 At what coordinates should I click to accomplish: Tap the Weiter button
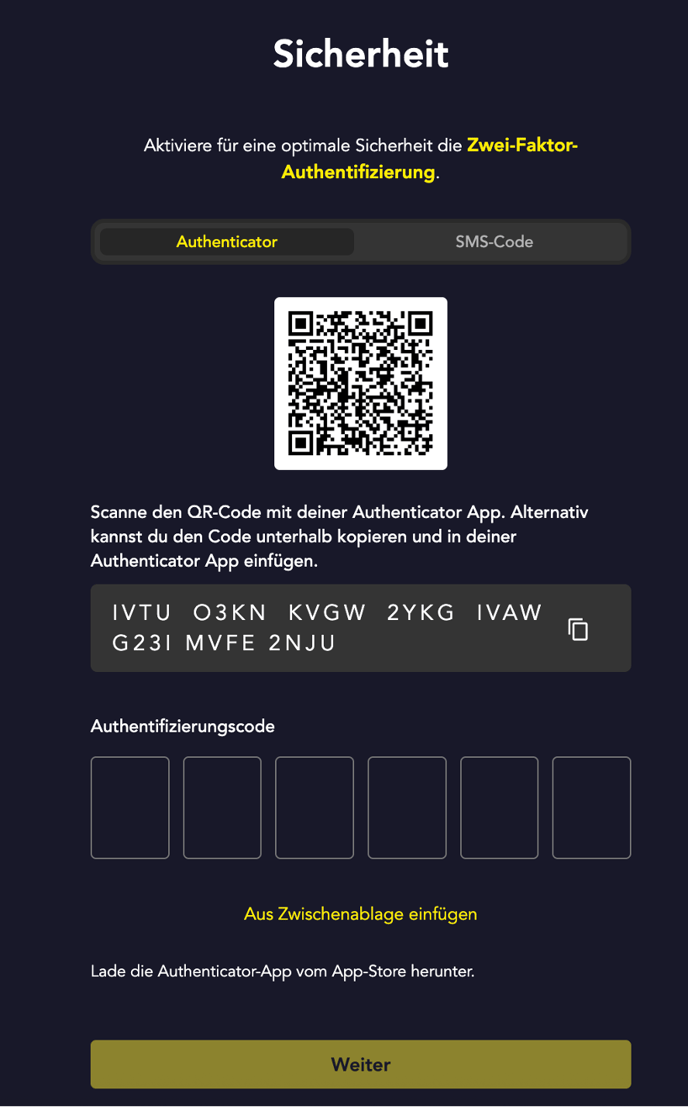(x=360, y=1064)
